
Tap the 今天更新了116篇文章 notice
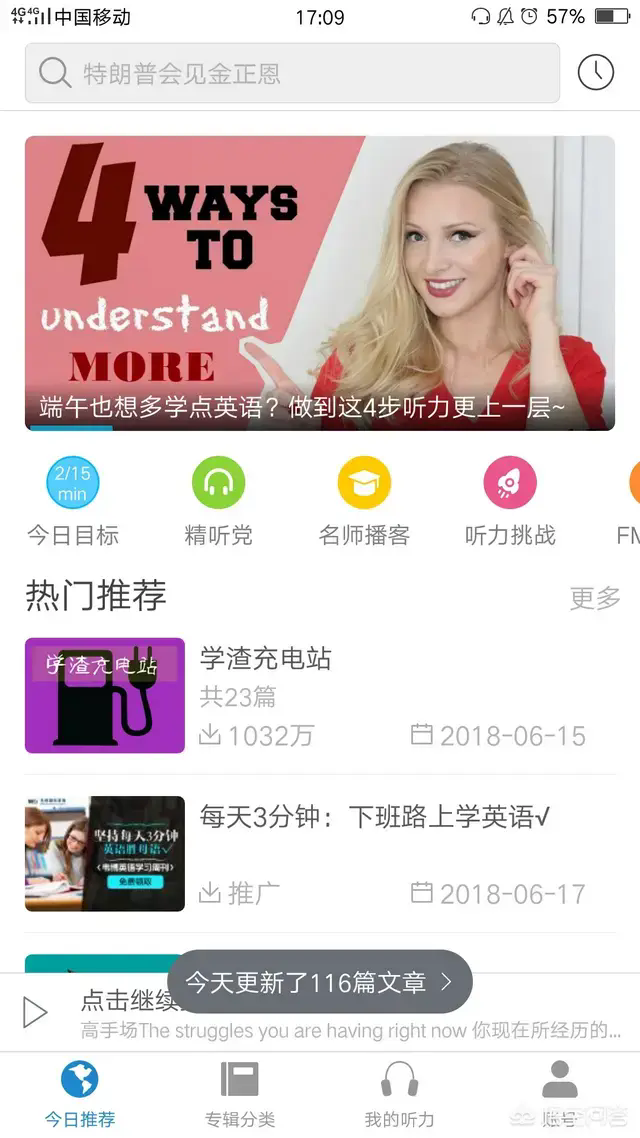click(x=319, y=982)
